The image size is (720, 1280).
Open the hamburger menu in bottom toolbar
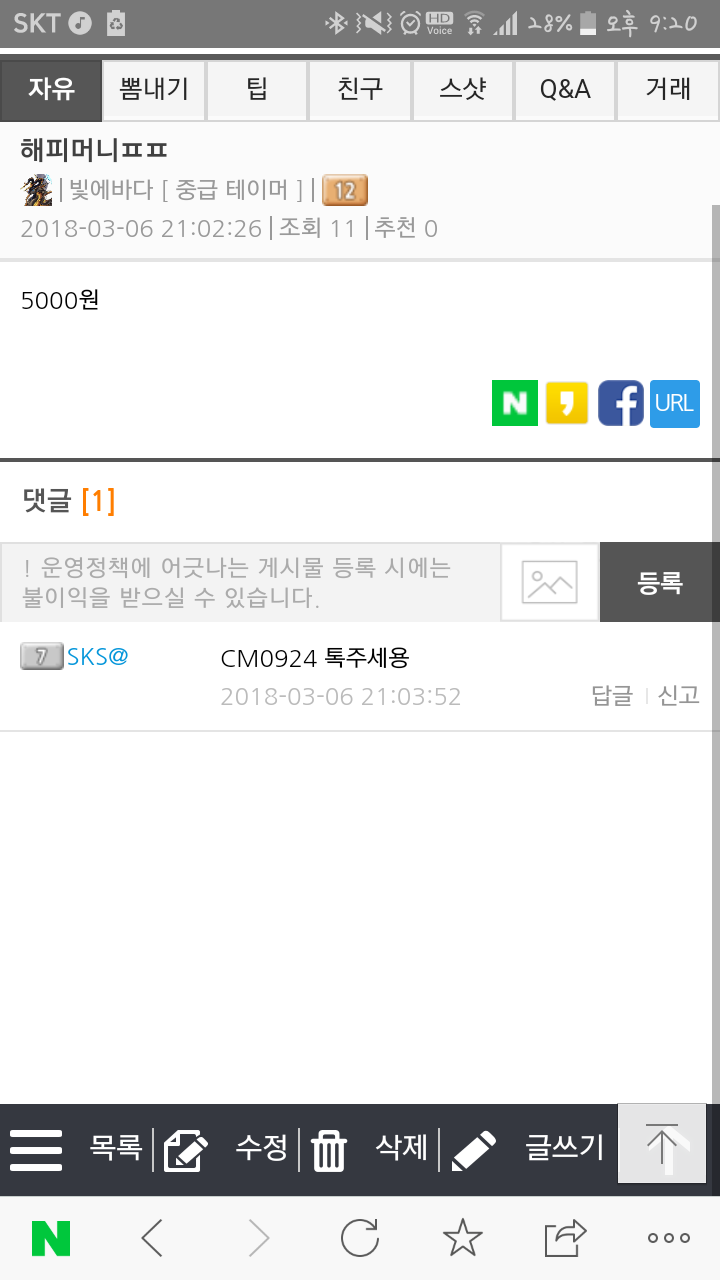point(36,1150)
